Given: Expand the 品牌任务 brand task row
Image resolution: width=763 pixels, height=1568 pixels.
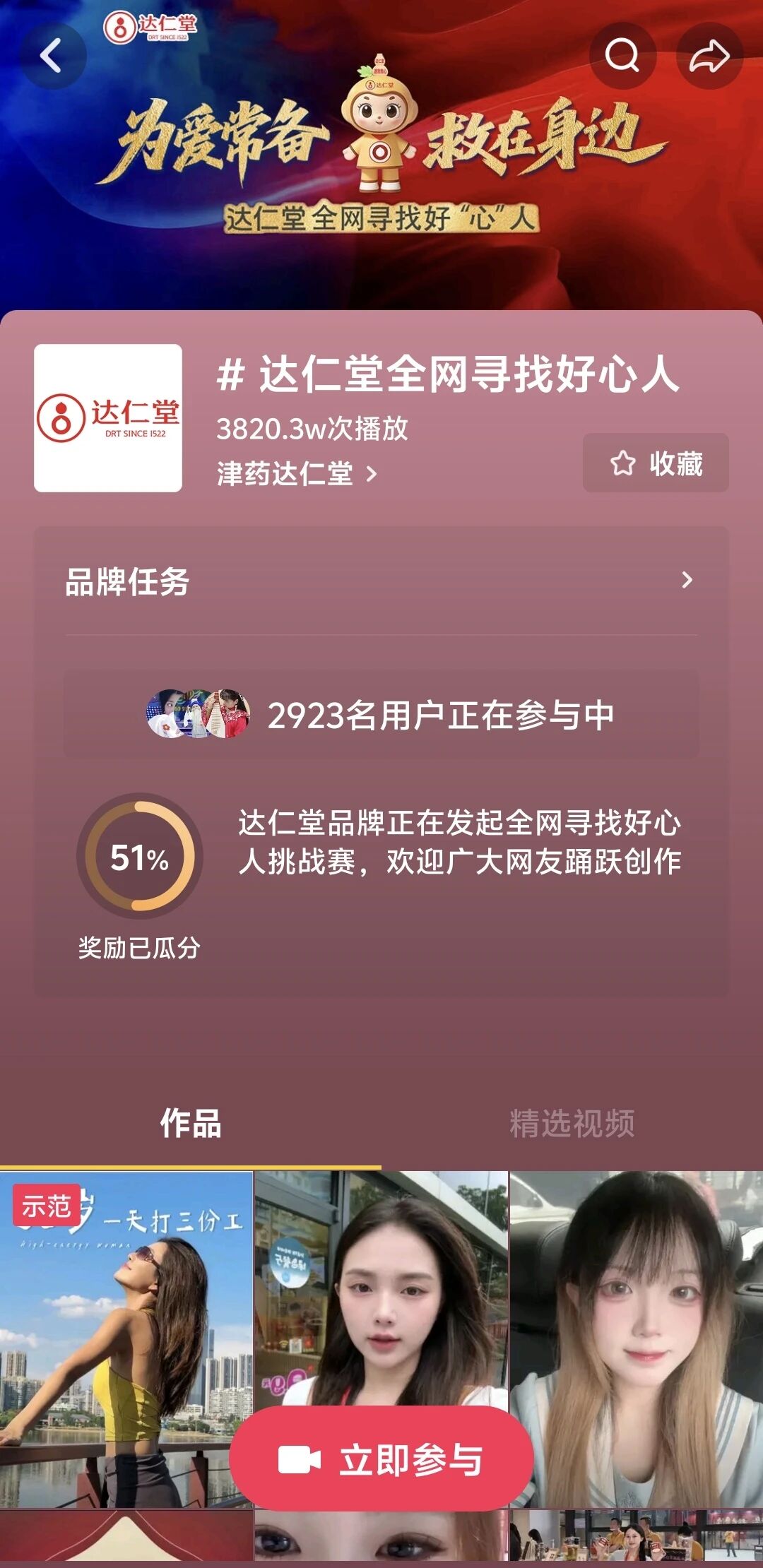Looking at the screenshot, I should (381, 581).
